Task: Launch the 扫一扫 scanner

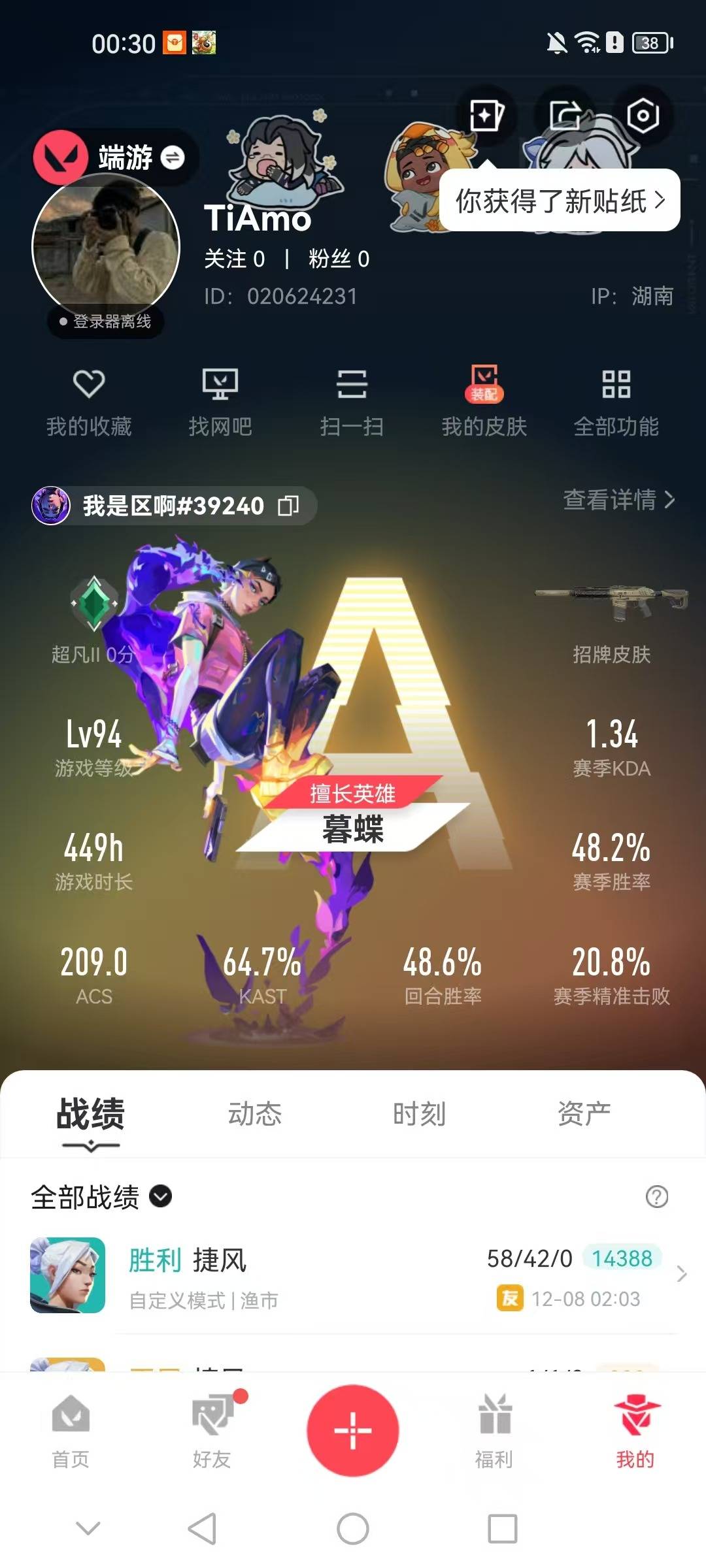Action: click(352, 401)
